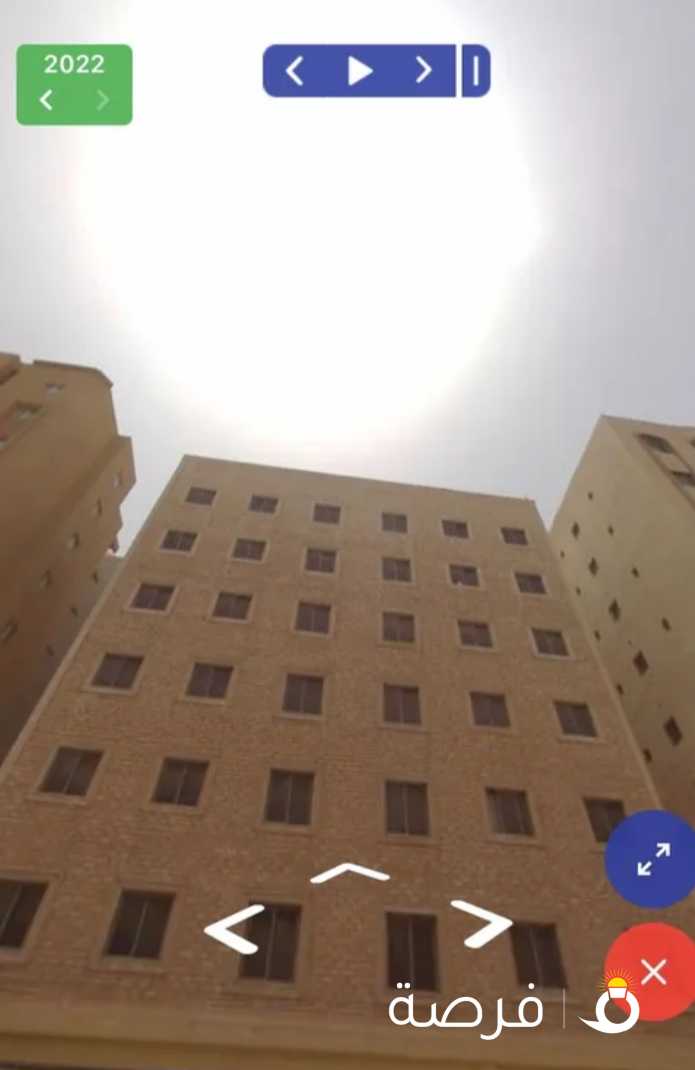Turn the view right with white arrow

(x=481, y=923)
